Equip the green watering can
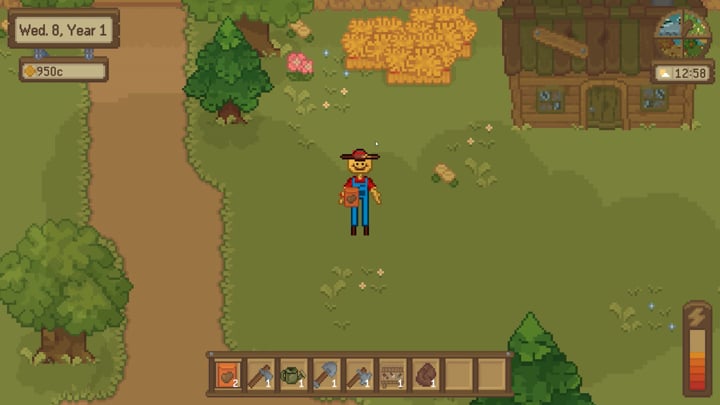 click(x=292, y=376)
